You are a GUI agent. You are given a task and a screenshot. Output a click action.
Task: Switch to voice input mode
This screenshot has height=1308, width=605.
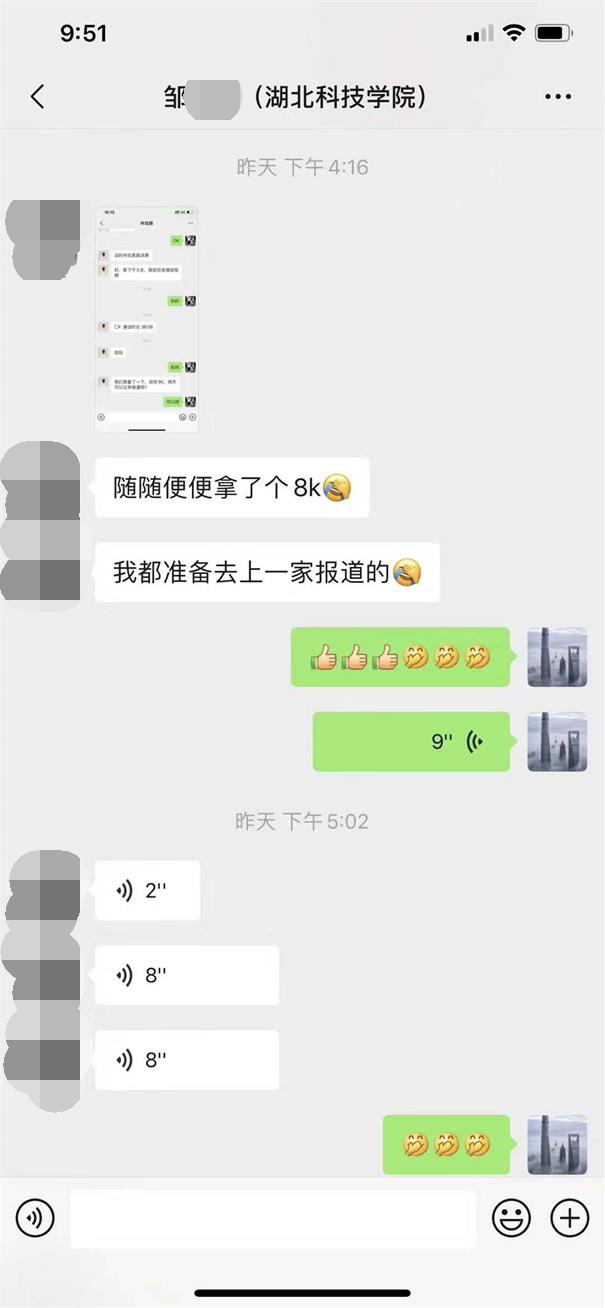click(x=35, y=1218)
